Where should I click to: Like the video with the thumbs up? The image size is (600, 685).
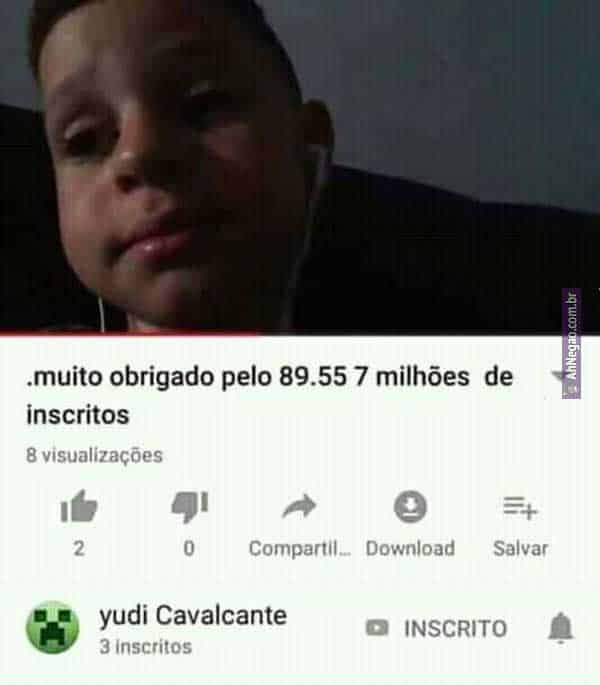pos(79,509)
